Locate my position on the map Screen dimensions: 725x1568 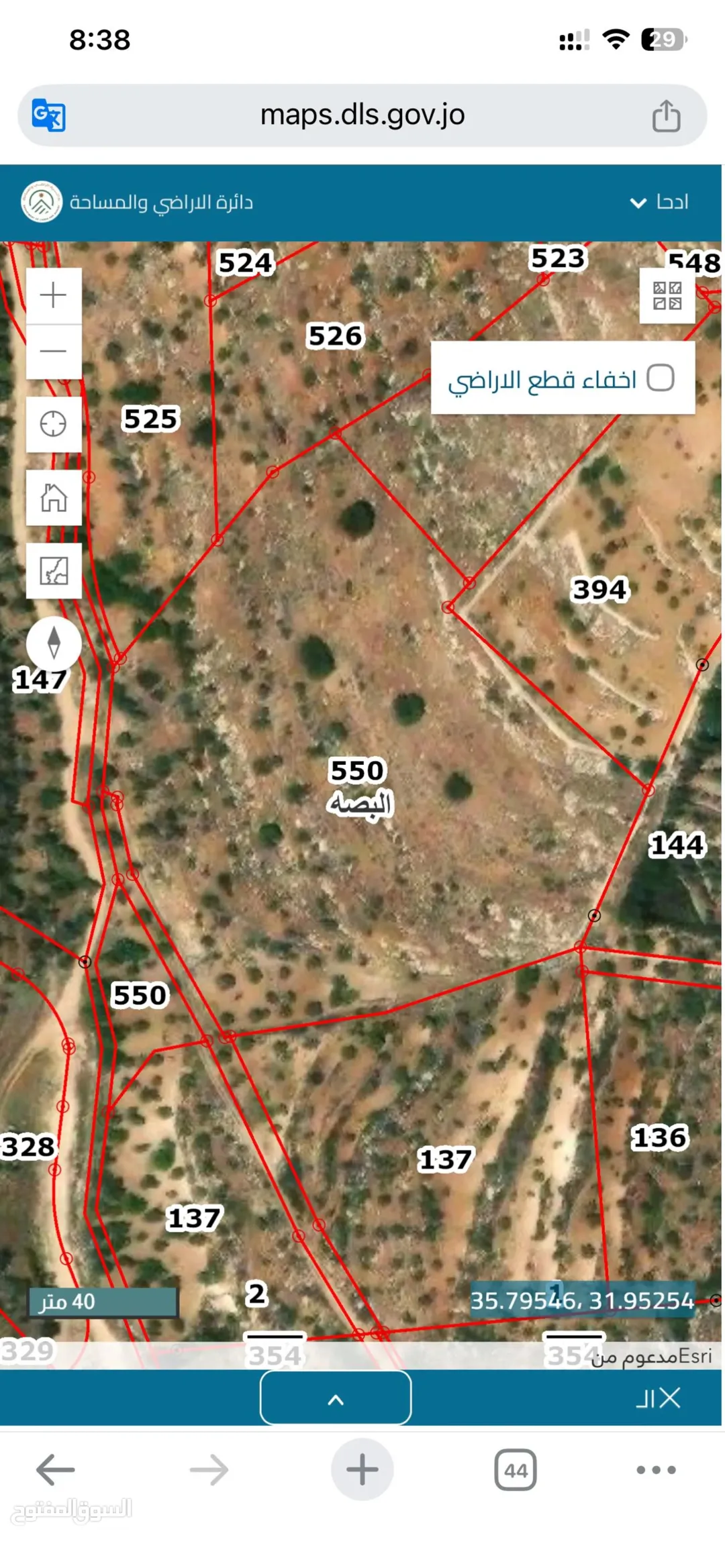[x=54, y=424]
